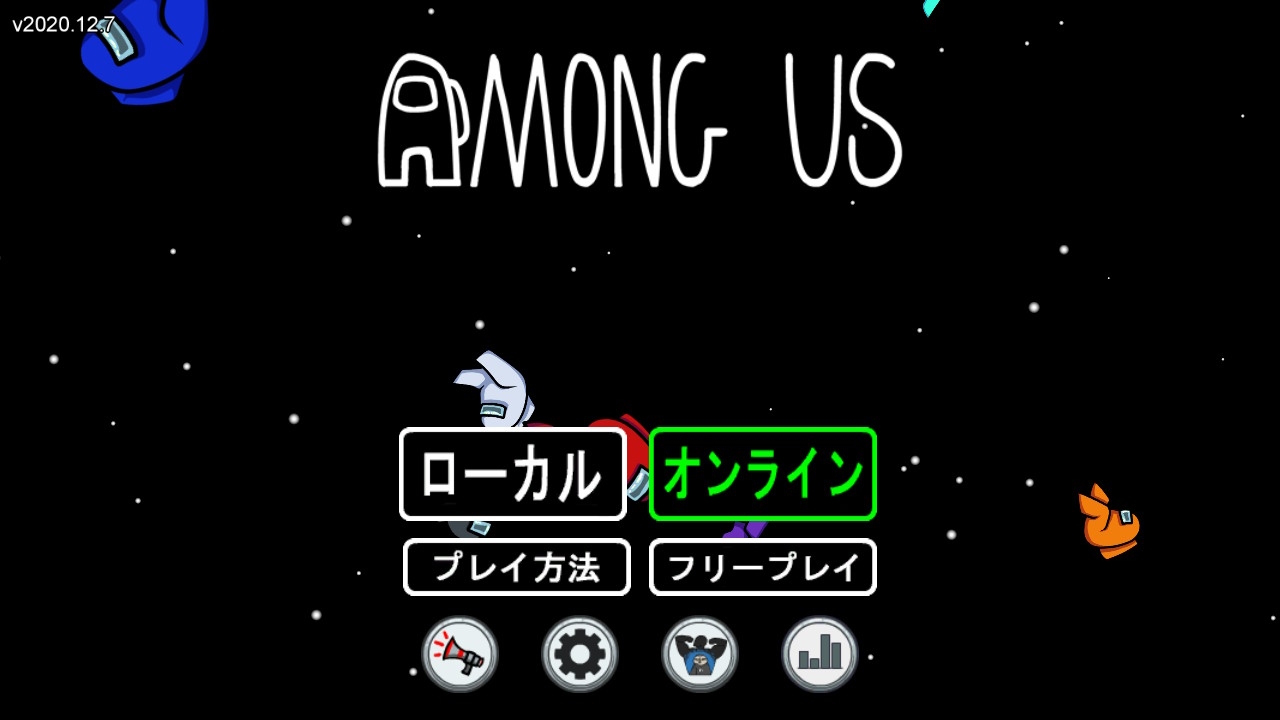Image resolution: width=1280 pixels, height=720 pixels.
Task: Open the megaphone announcements icon
Action: (460, 654)
